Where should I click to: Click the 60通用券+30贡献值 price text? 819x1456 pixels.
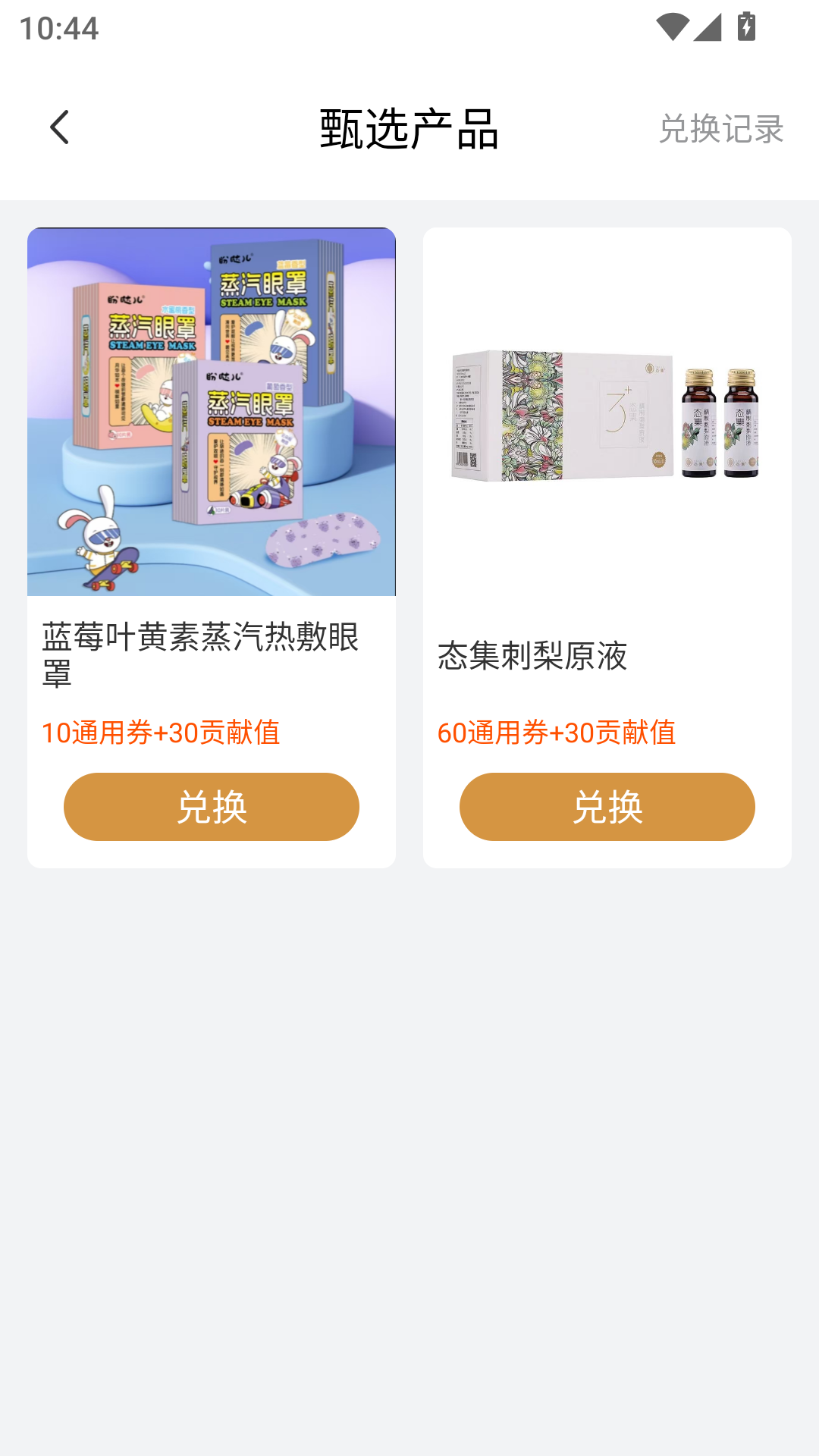pos(556,734)
